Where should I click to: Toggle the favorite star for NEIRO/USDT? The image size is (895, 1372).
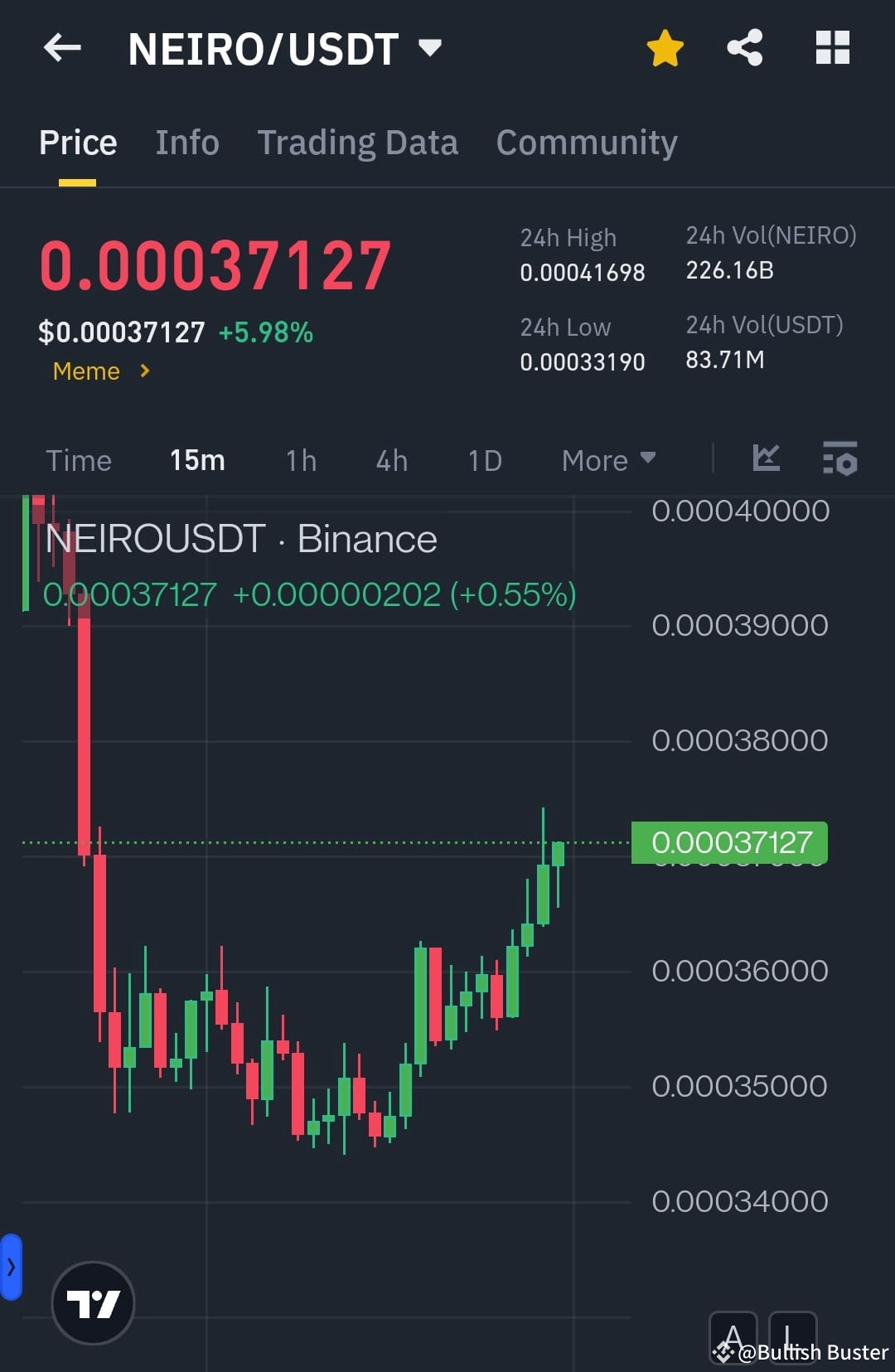665,48
